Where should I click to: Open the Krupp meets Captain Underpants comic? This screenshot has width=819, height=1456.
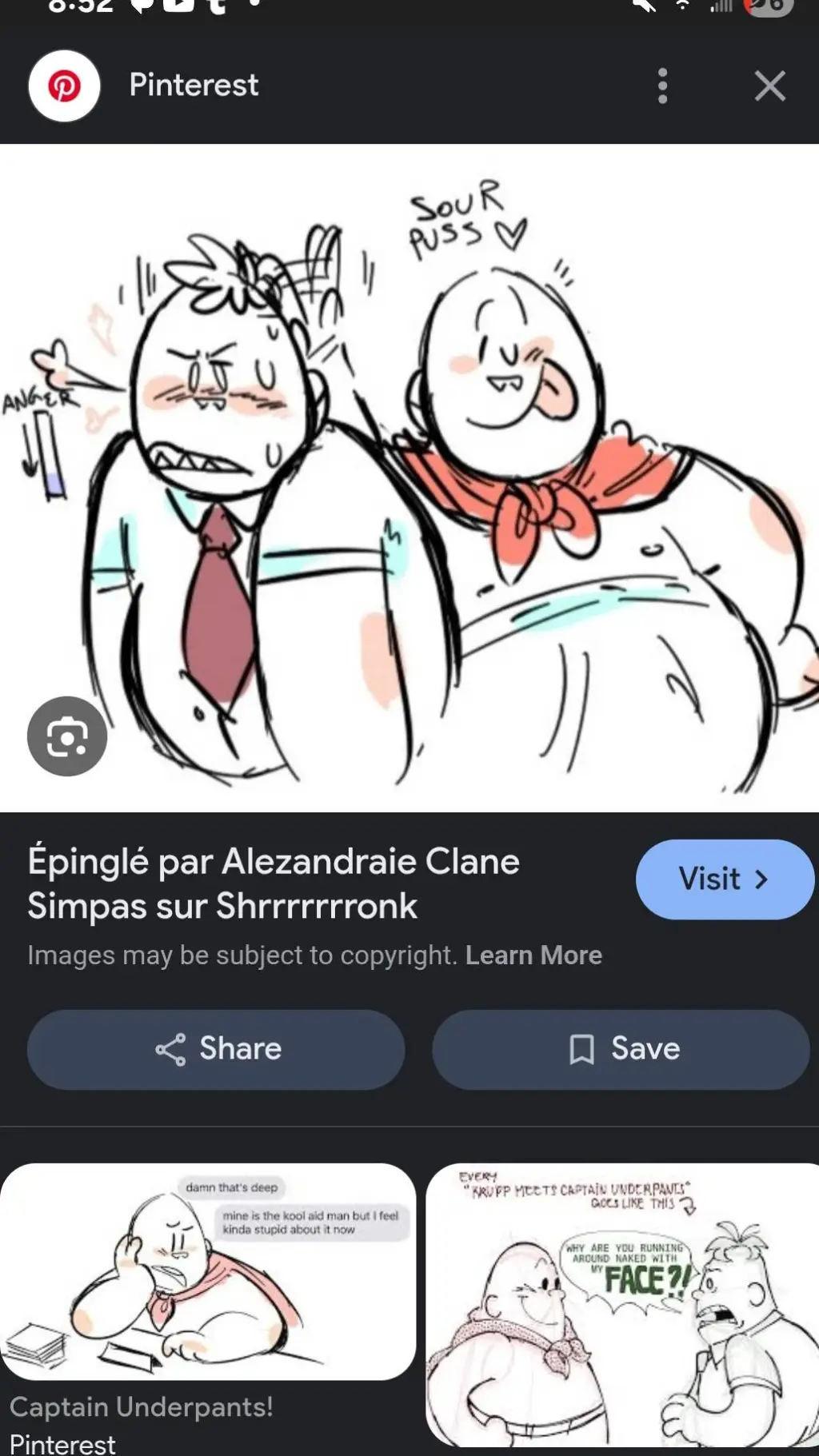622,1305
